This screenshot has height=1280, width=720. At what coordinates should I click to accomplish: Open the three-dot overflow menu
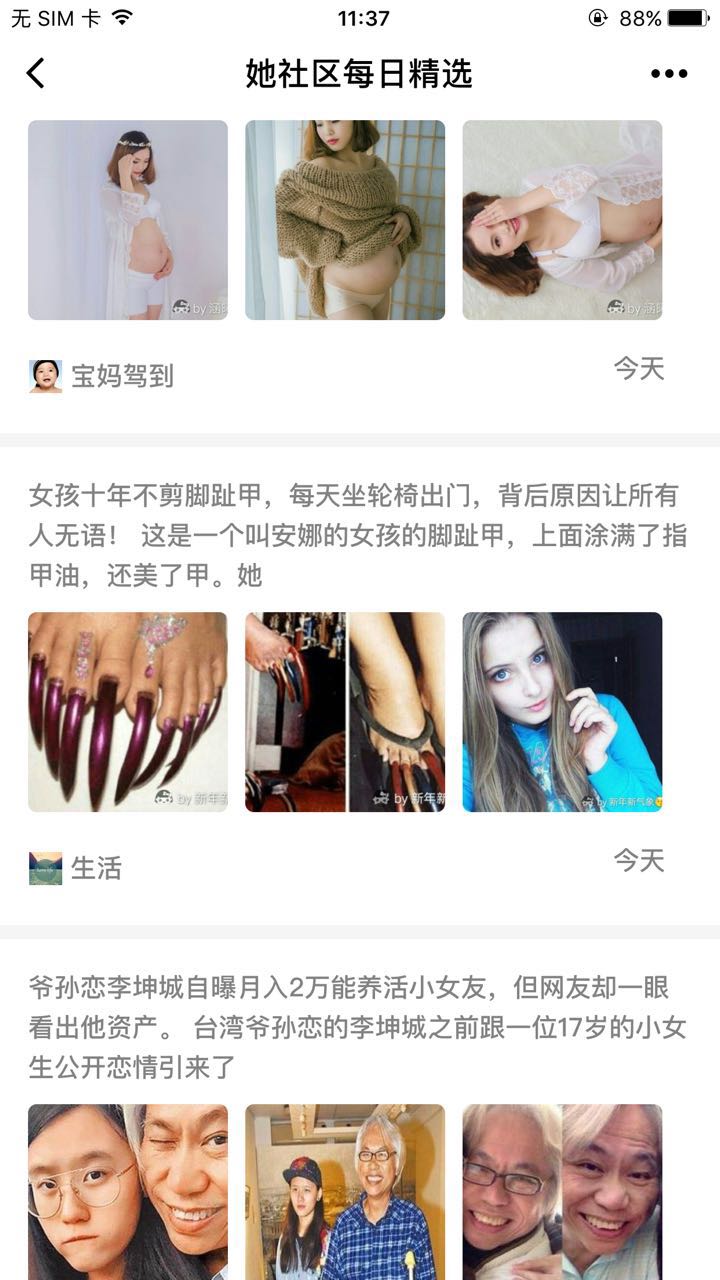click(668, 73)
